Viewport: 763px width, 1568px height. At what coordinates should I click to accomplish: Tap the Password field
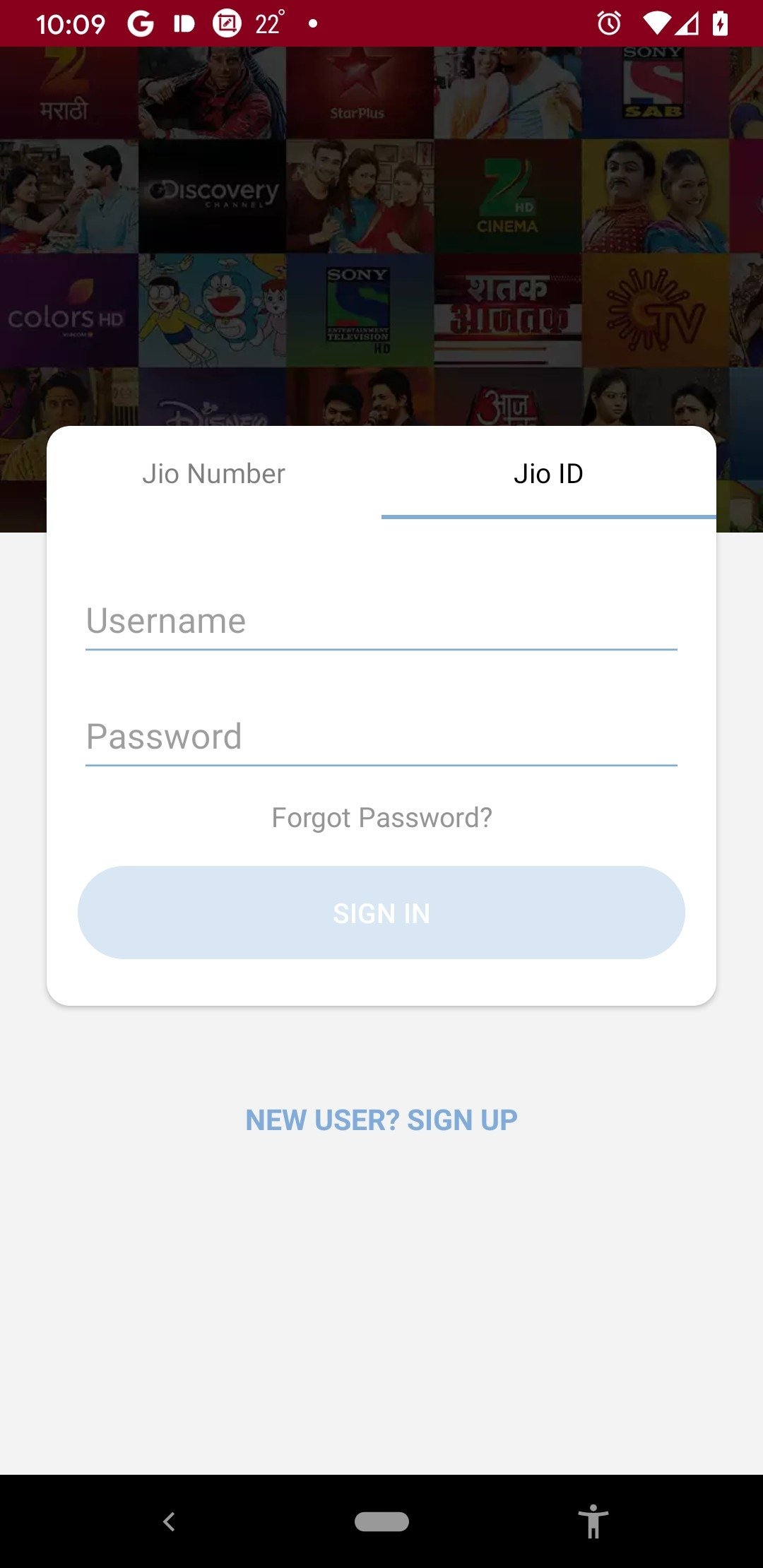click(x=381, y=737)
